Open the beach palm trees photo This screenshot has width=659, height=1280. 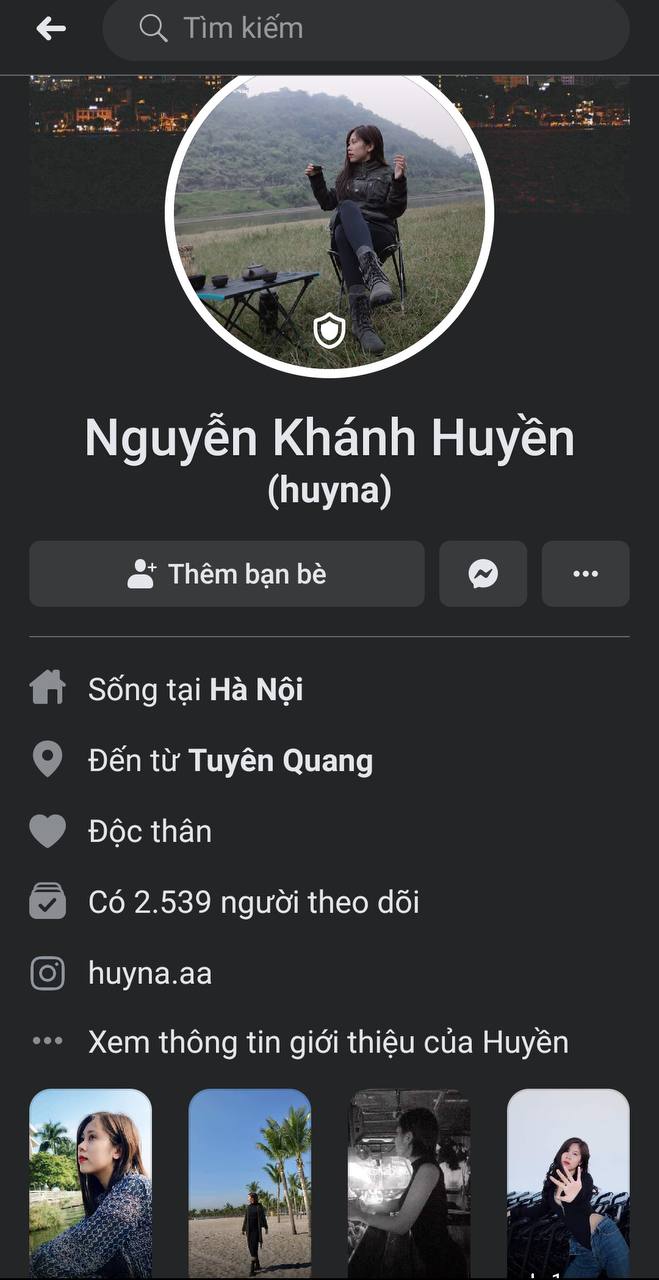250,1183
